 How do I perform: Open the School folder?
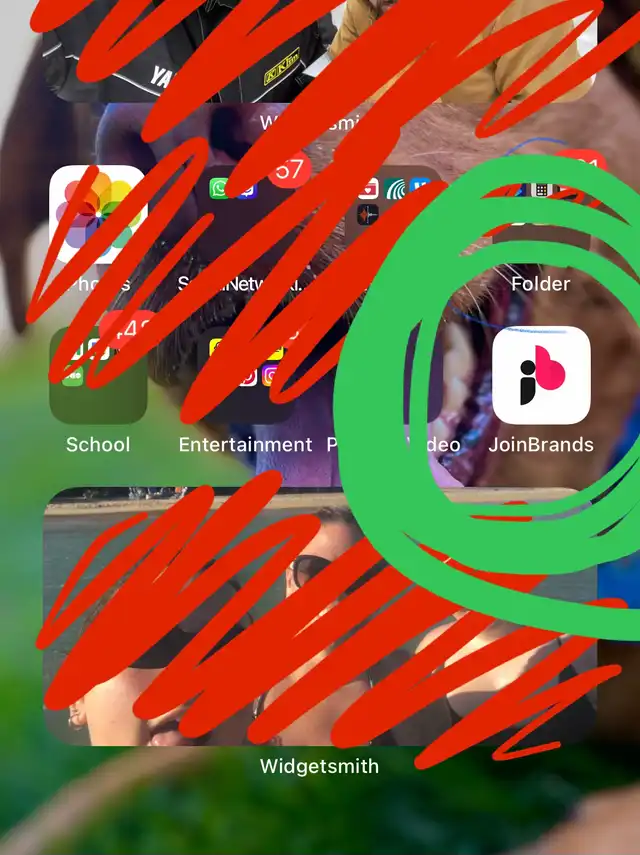98,376
